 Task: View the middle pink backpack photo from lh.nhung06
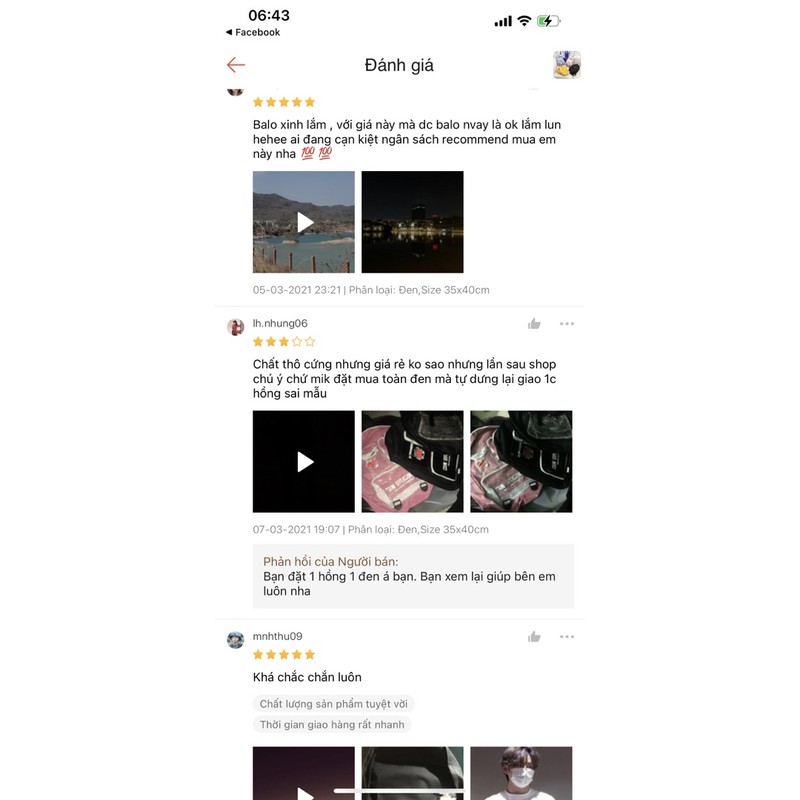coord(412,461)
